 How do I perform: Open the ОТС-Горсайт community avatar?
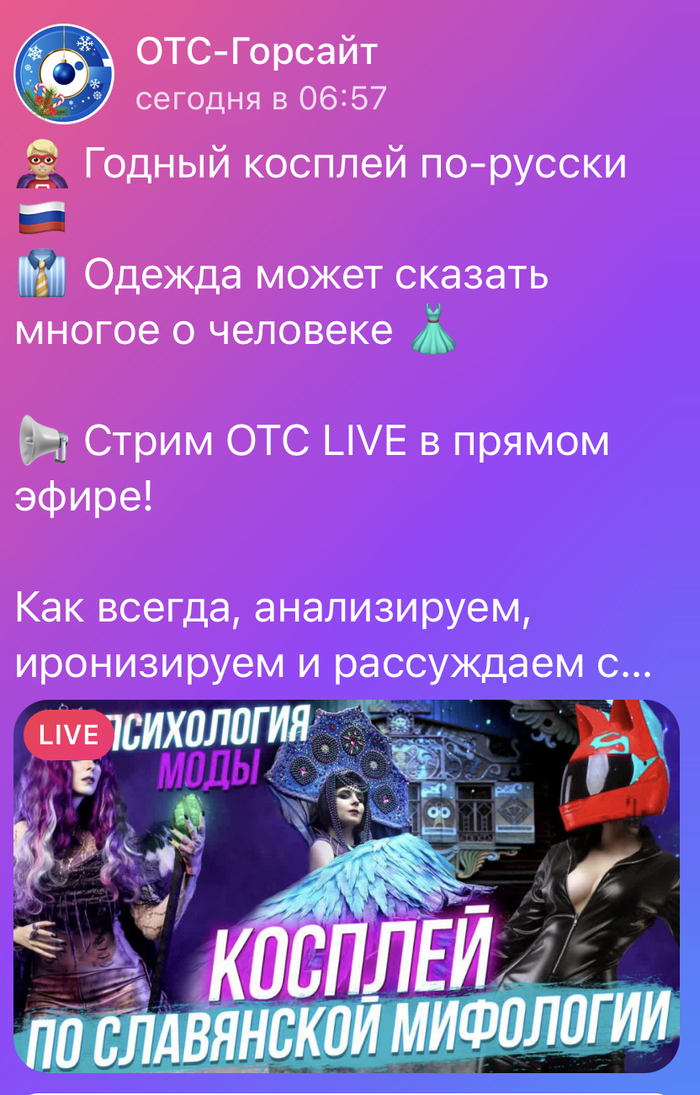point(64,74)
